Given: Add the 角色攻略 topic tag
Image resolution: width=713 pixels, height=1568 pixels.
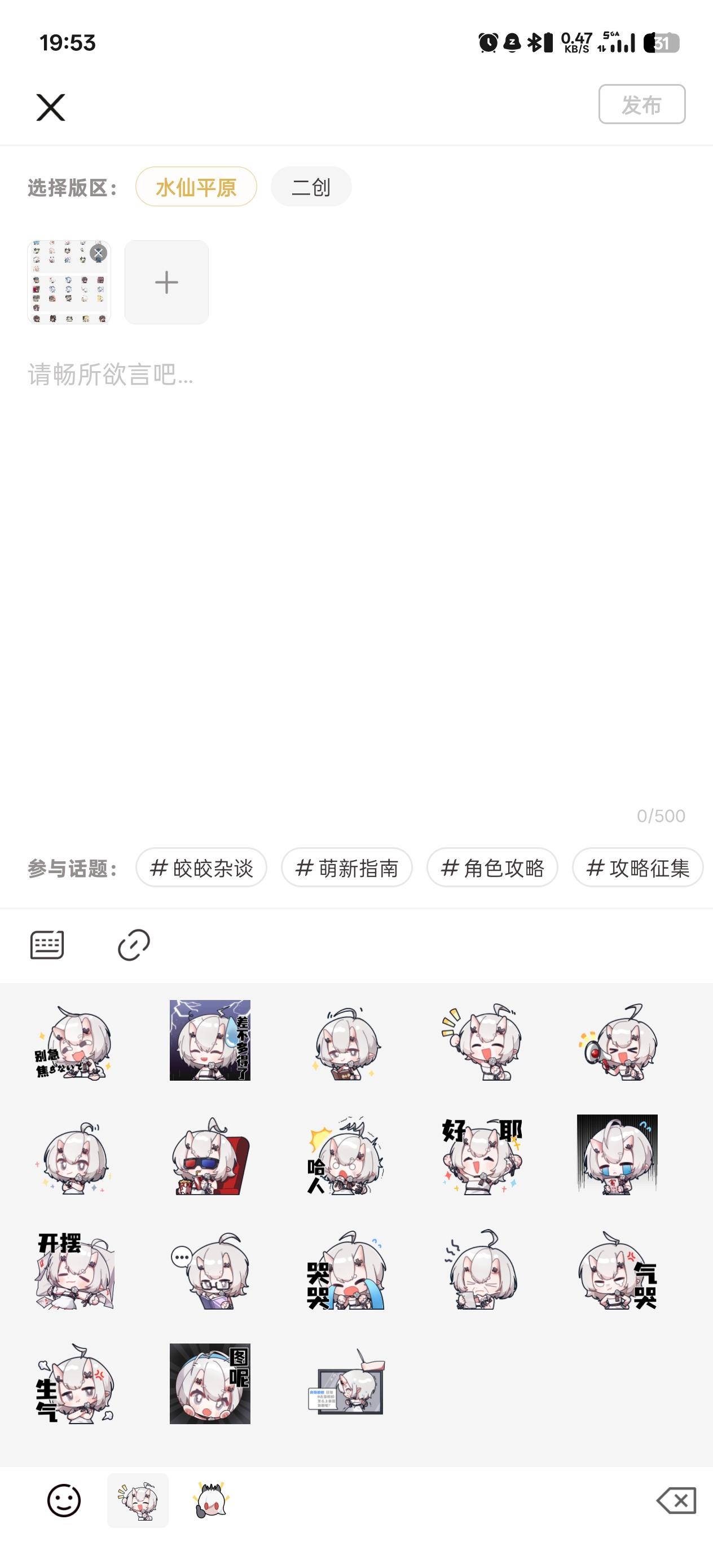Looking at the screenshot, I should 492,867.
